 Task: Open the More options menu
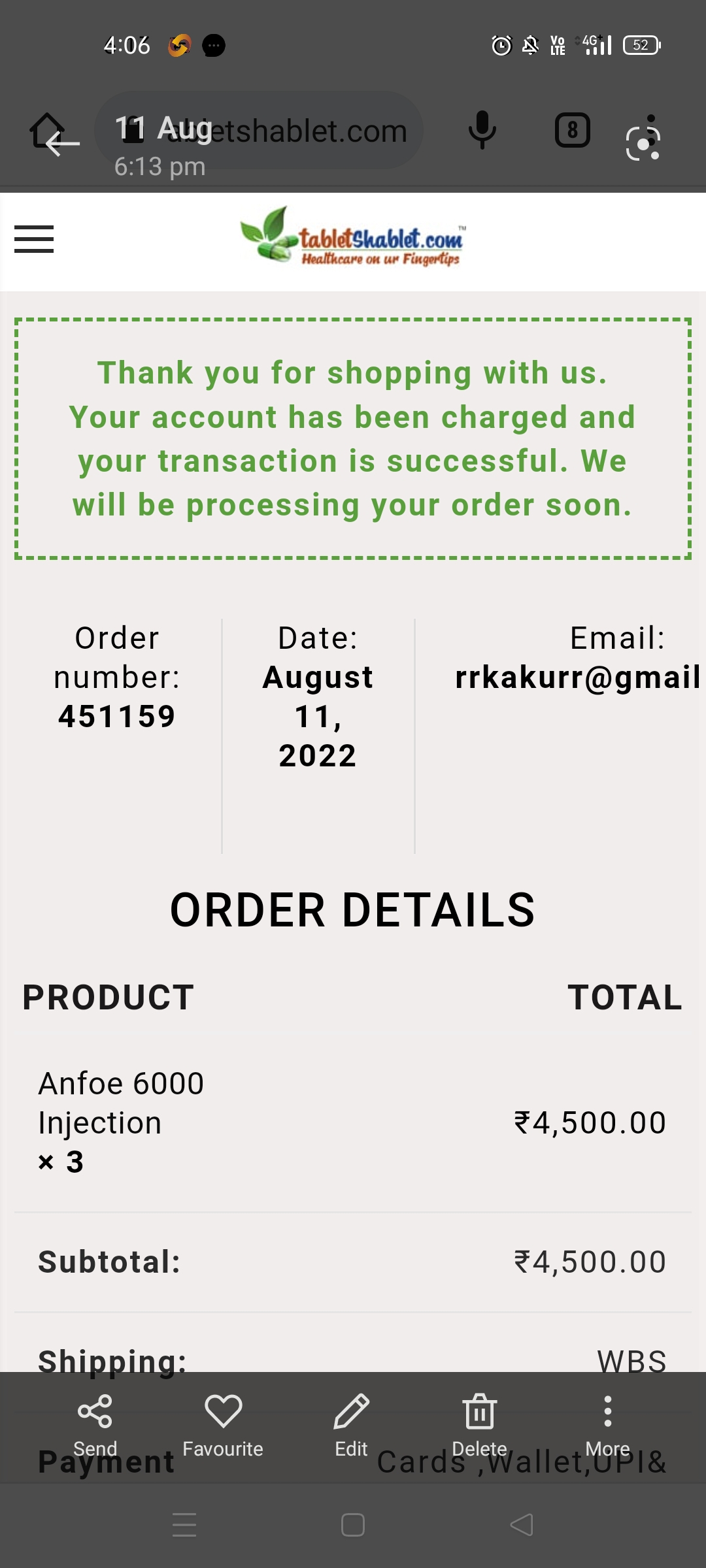(x=607, y=1426)
